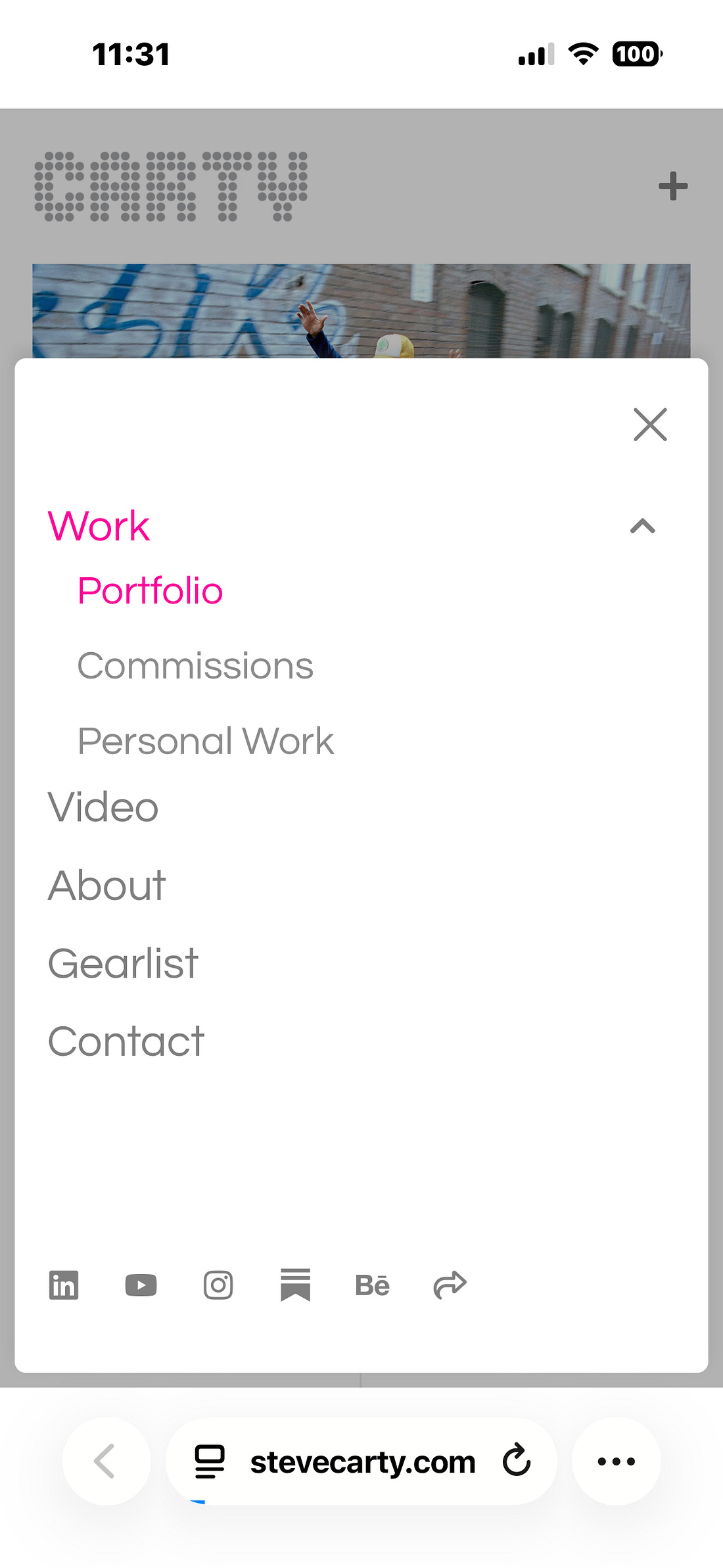Open the LinkedIn profile icon
Screen dimensions: 723x1568
(64, 1285)
